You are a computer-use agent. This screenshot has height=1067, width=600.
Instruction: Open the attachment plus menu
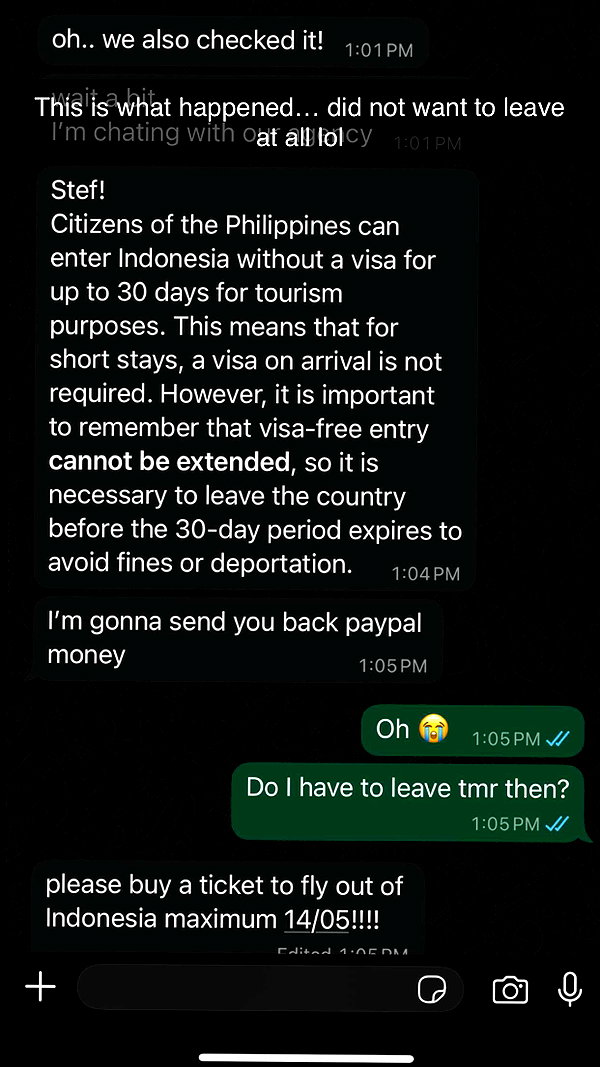pos(40,987)
